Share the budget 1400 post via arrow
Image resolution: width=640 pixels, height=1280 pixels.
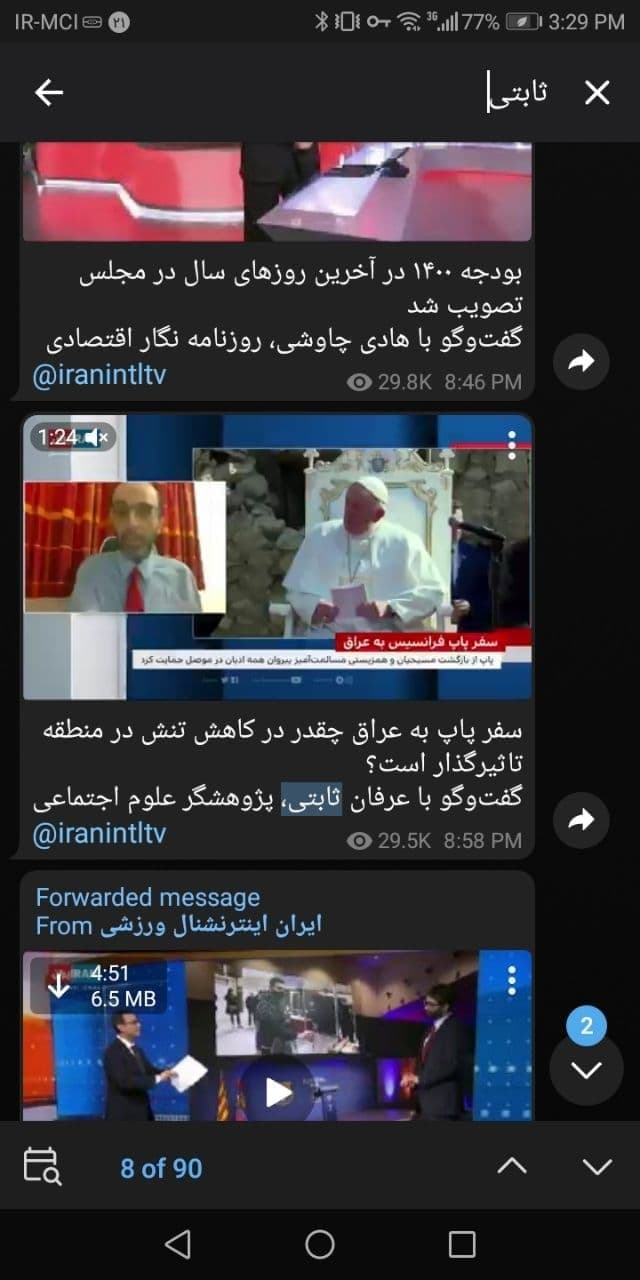[581, 362]
